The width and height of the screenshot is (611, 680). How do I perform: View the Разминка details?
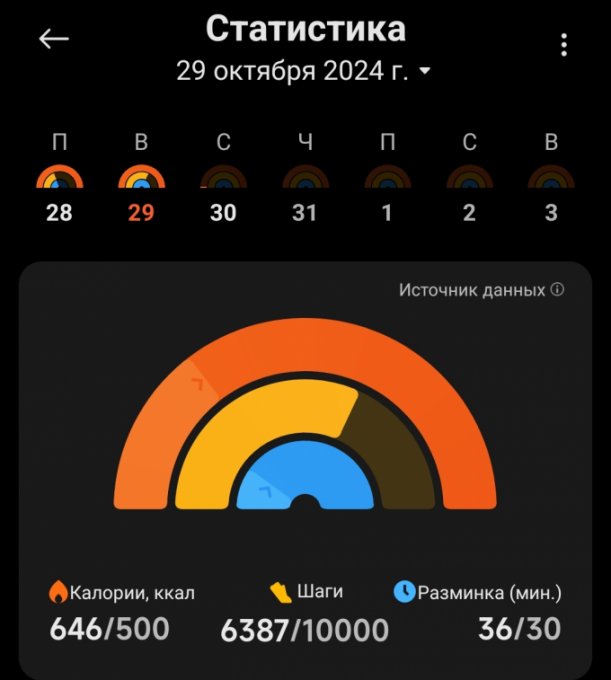[x=478, y=611]
